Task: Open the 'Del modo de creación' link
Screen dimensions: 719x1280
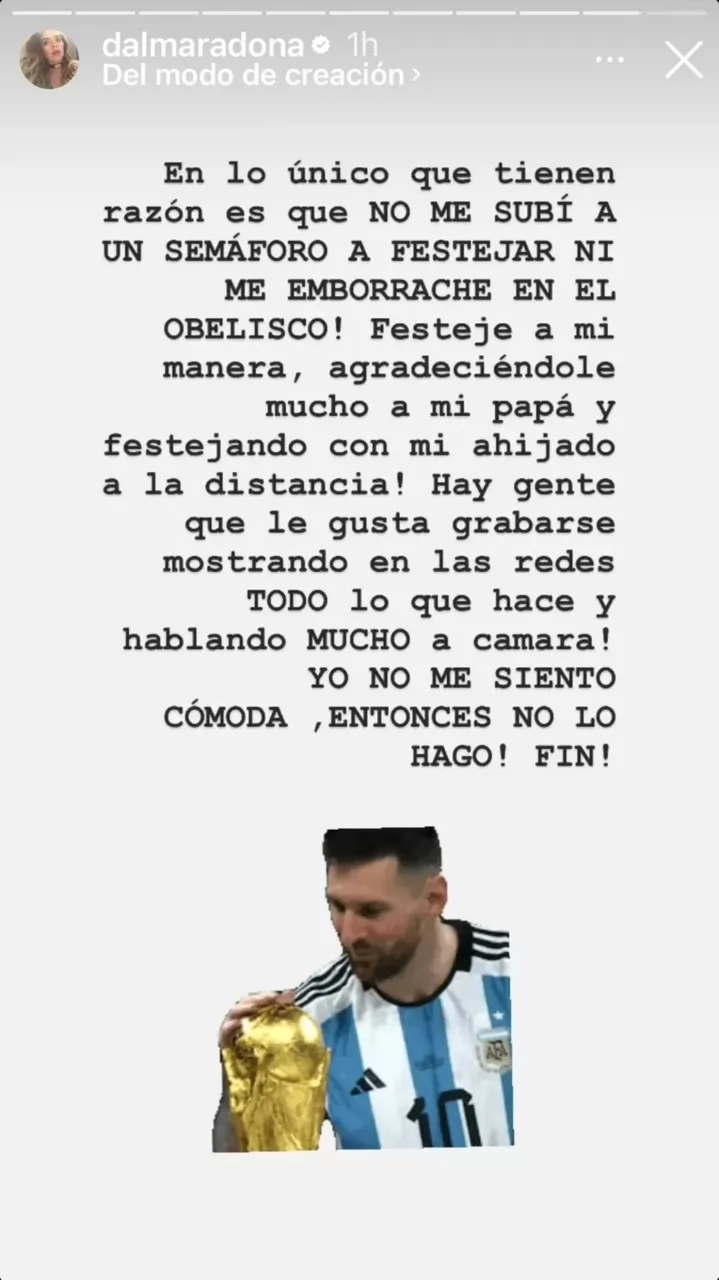Action: pos(260,75)
